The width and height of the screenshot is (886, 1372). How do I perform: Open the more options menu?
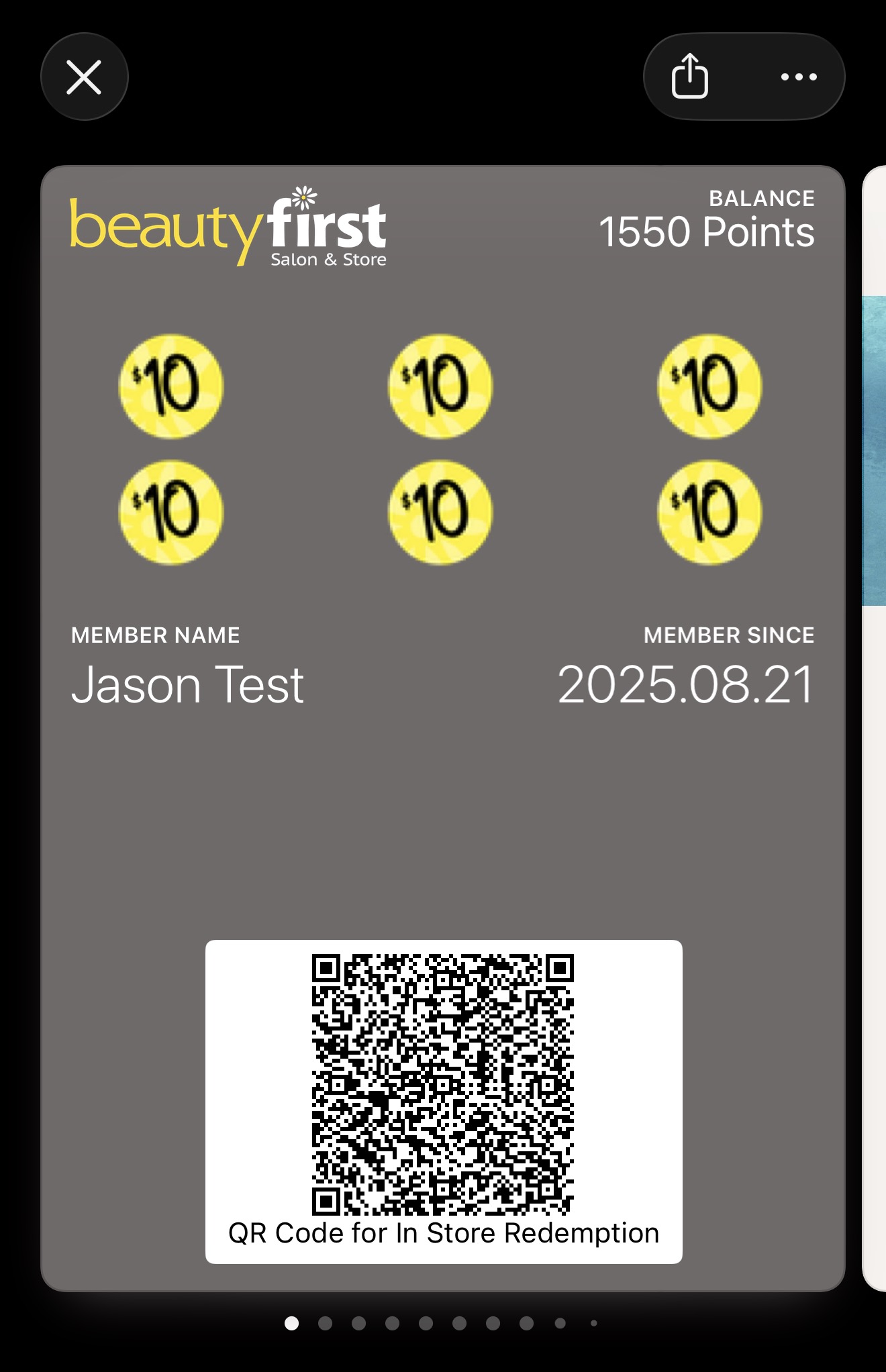(799, 77)
